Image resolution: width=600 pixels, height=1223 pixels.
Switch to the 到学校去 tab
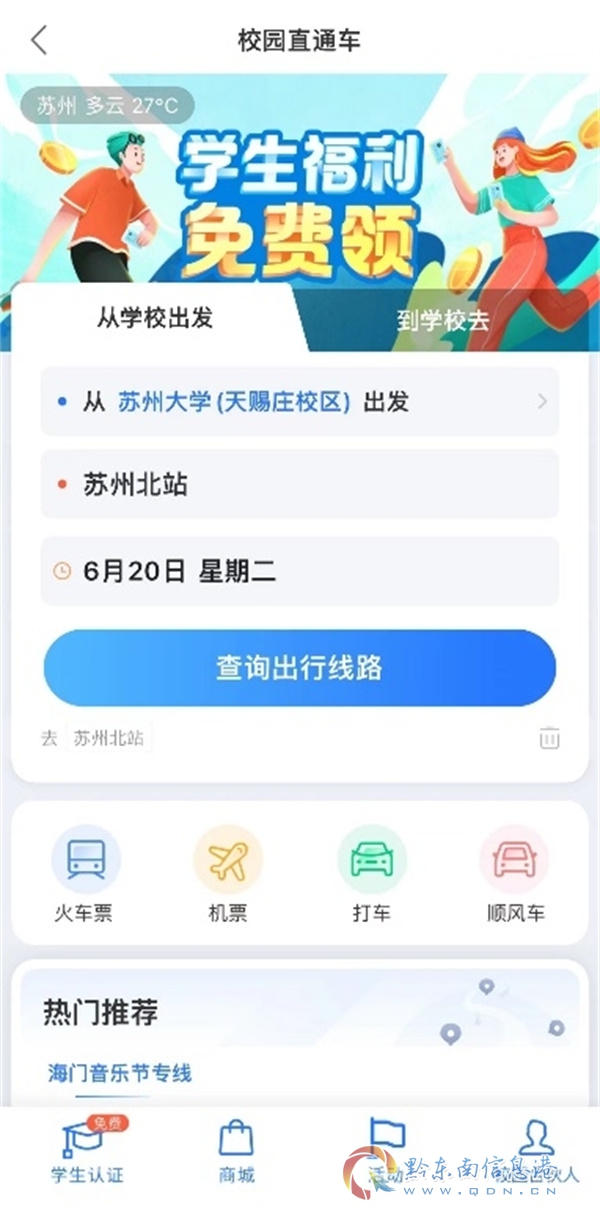pos(442,321)
